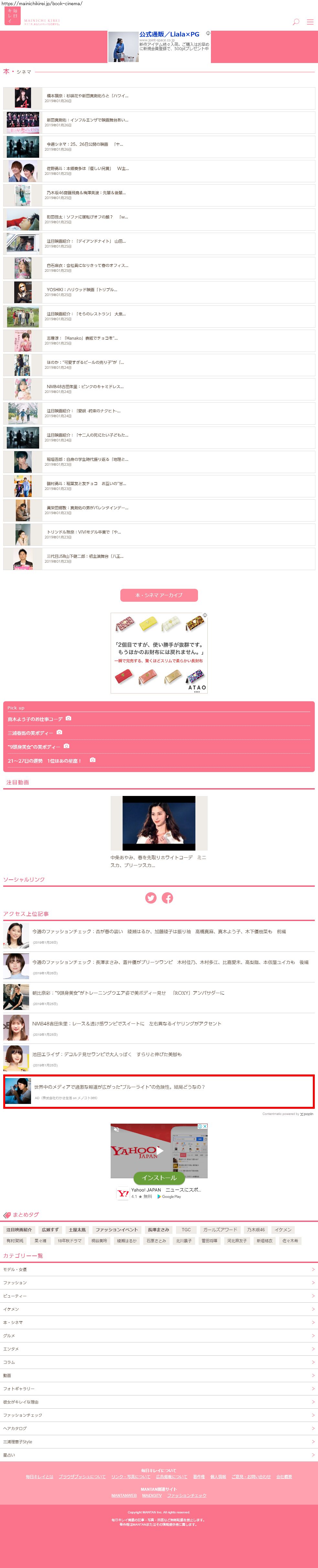Tap the 本・シネマ アーカイブ button
The image size is (318, 1568).
pos(159,595)
